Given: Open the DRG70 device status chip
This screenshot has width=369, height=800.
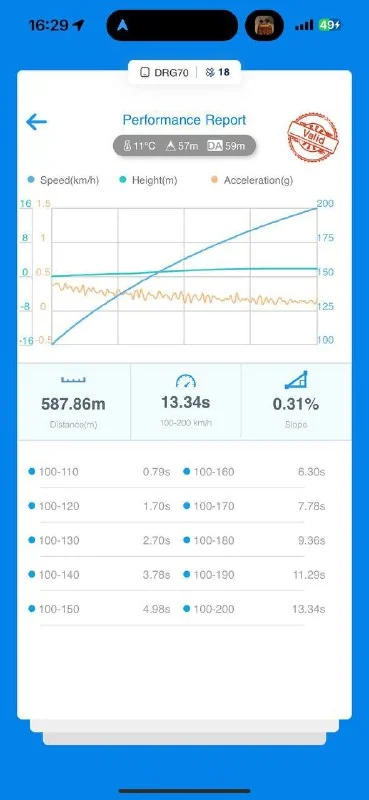Looking at the screenshot, I should tap(184, 72).
